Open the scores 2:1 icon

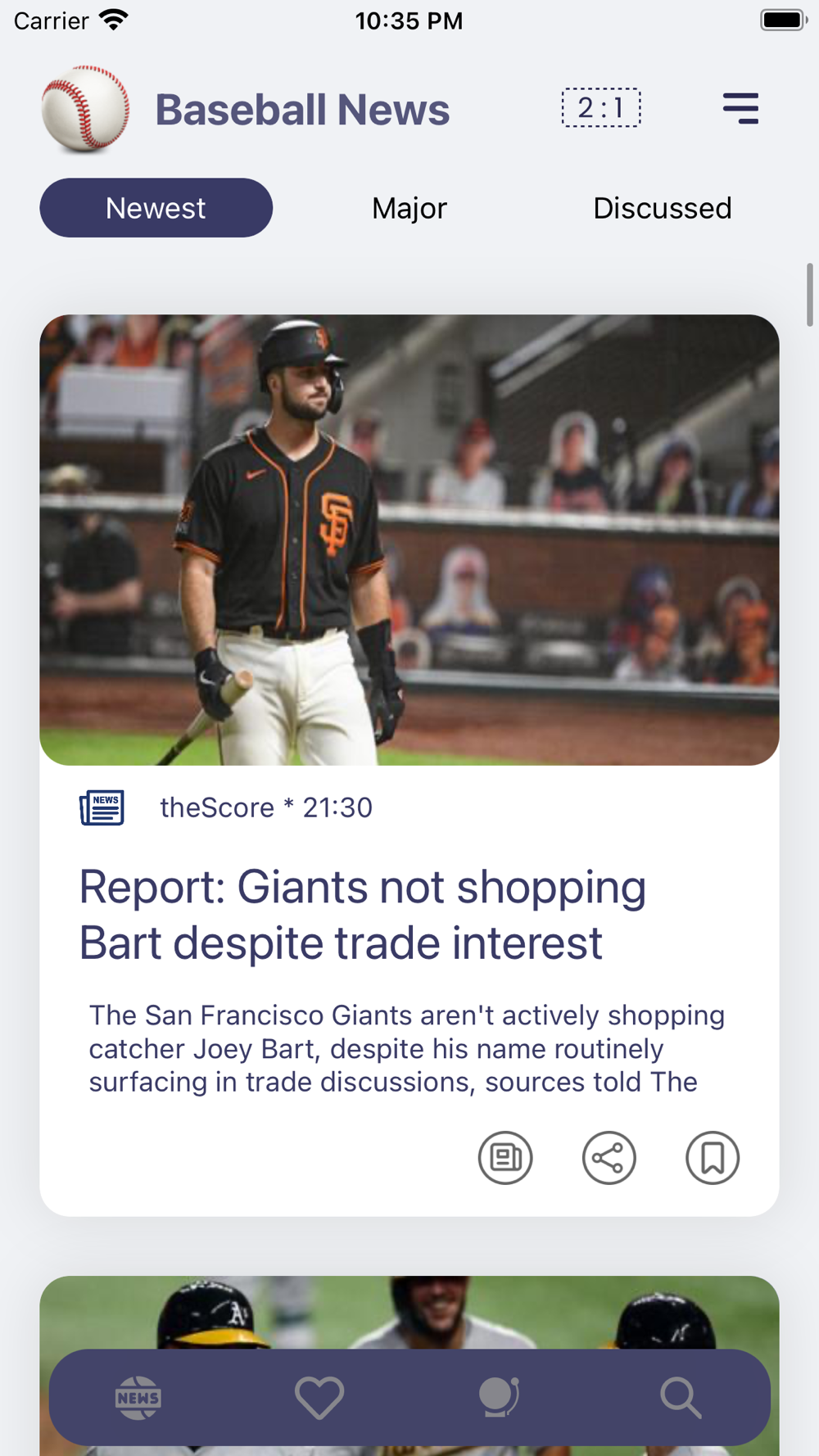click(x=601, y=108)
